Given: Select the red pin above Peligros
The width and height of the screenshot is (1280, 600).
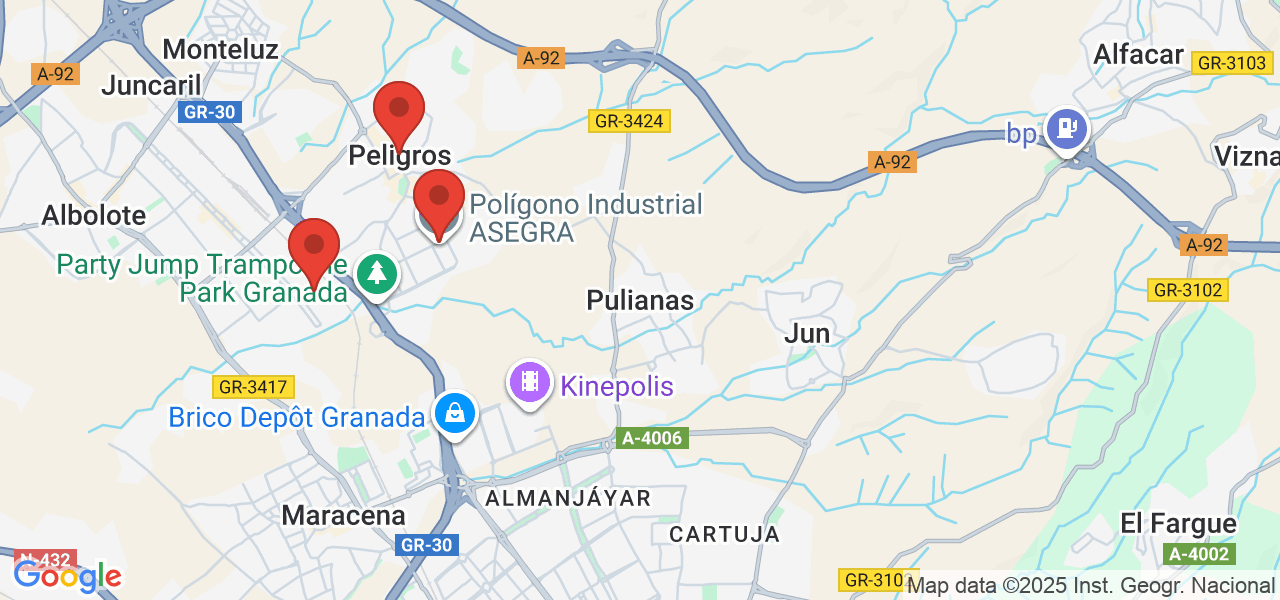Looking at the screenshot, I should (x=399, y=109).
